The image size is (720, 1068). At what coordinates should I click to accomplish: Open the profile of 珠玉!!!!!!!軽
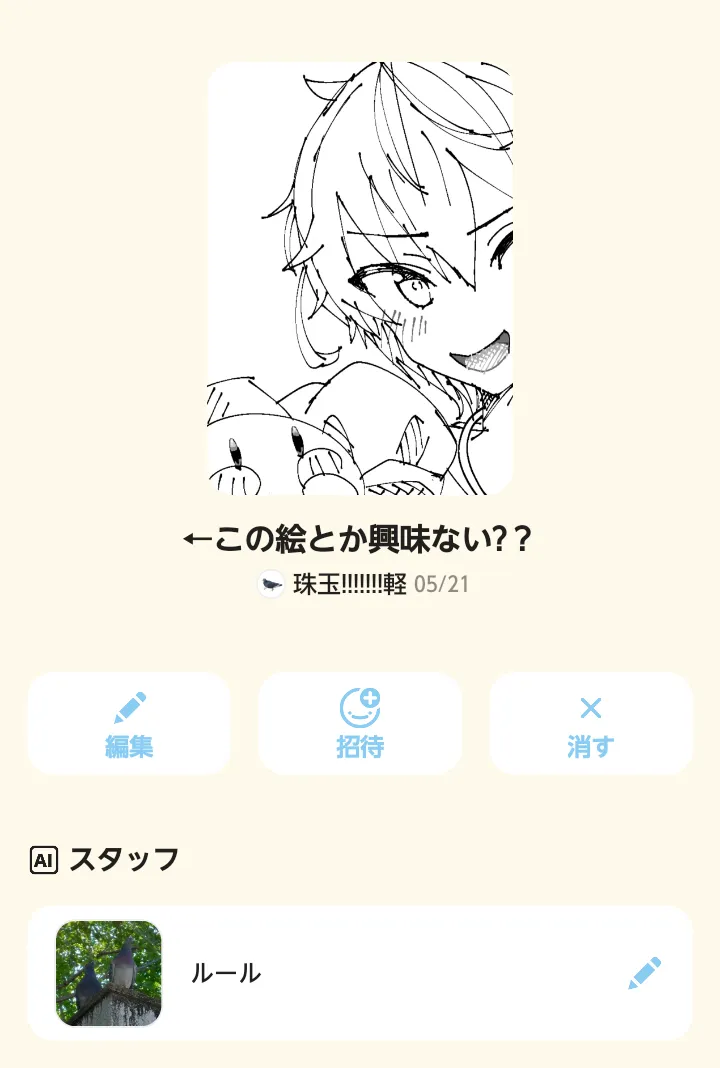point(333,584)
